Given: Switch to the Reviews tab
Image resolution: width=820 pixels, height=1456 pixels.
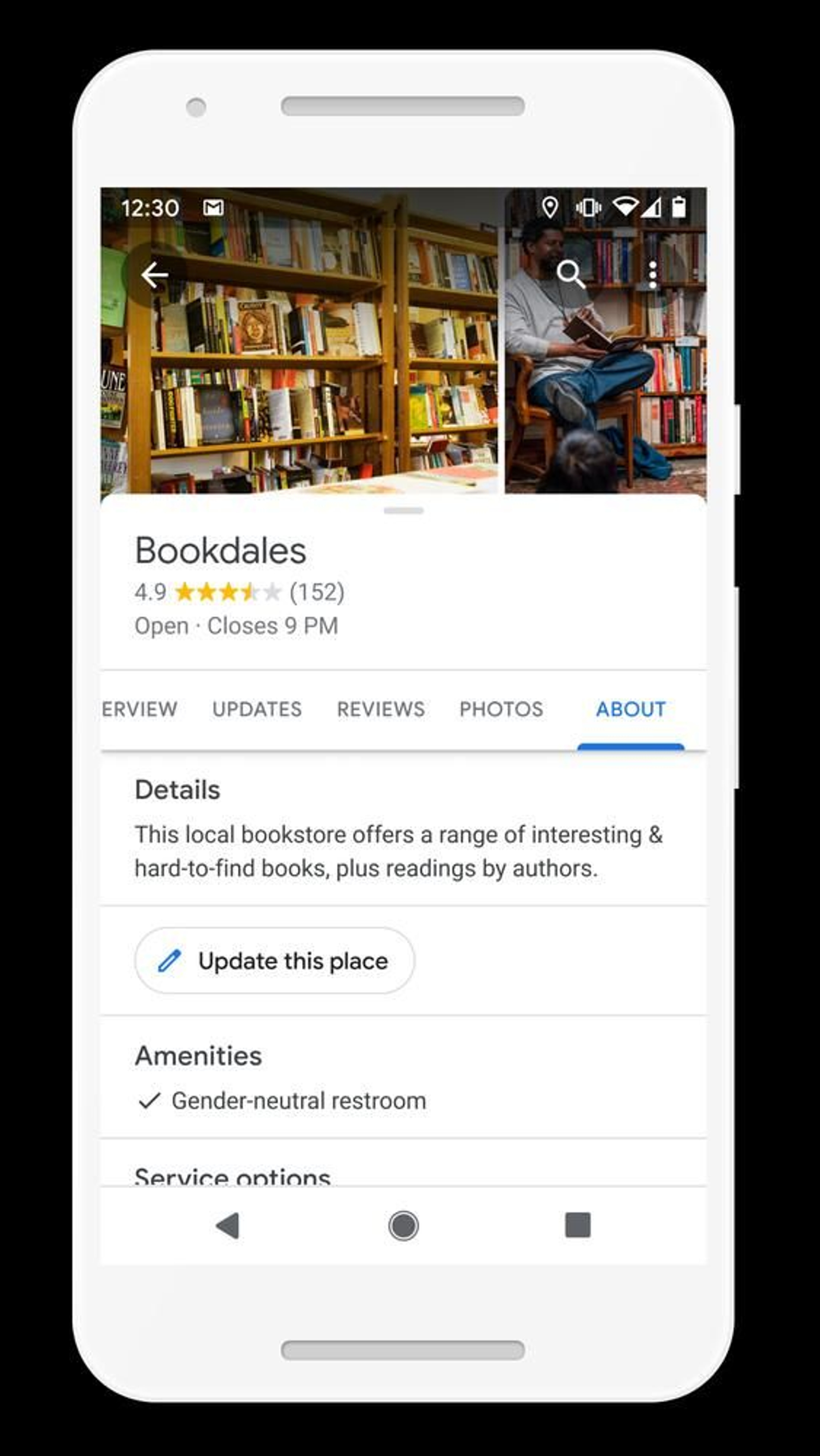Looking at the screenshot, I should click(381, 709).
